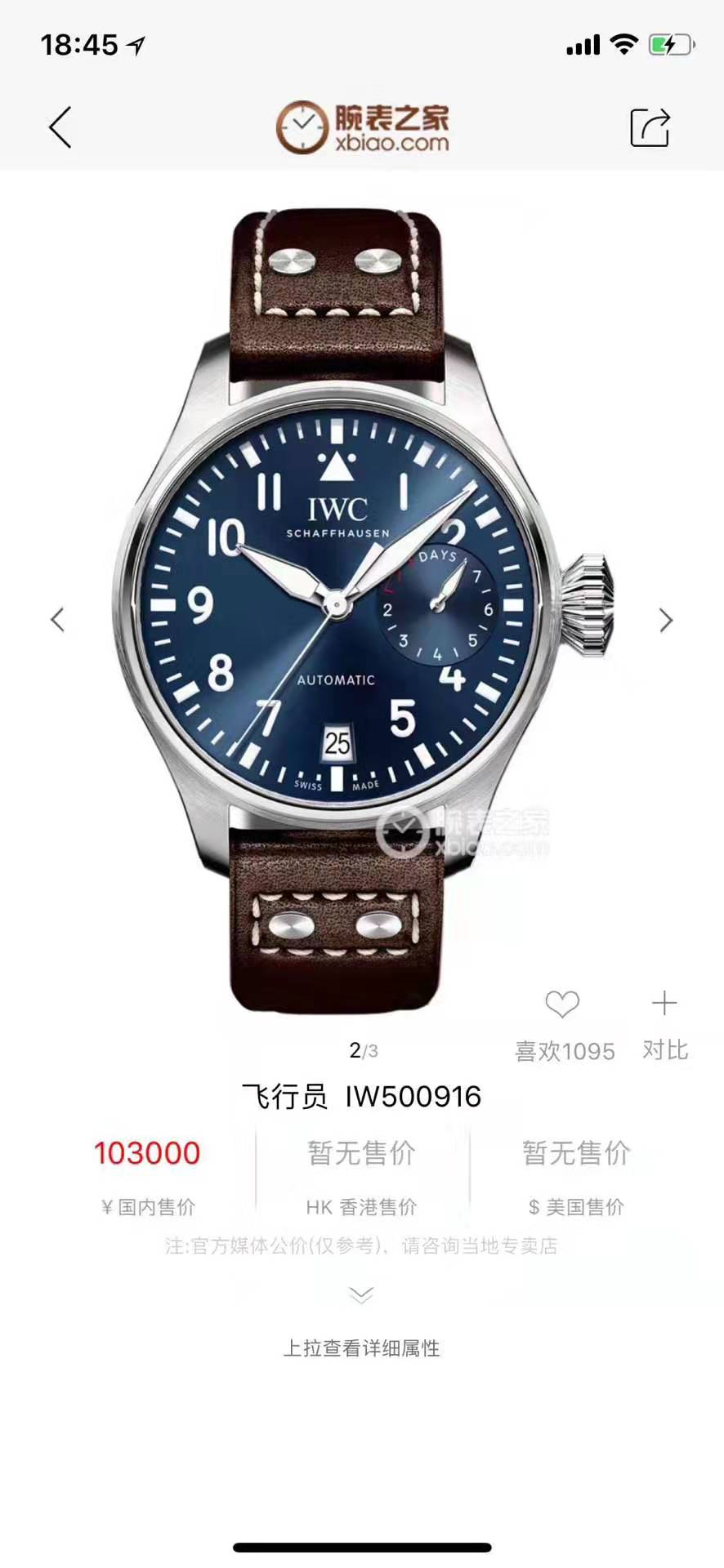Viewport: 724px width, 1568px height.
Task: Share this watch page
Action: (x=650, y=127)
